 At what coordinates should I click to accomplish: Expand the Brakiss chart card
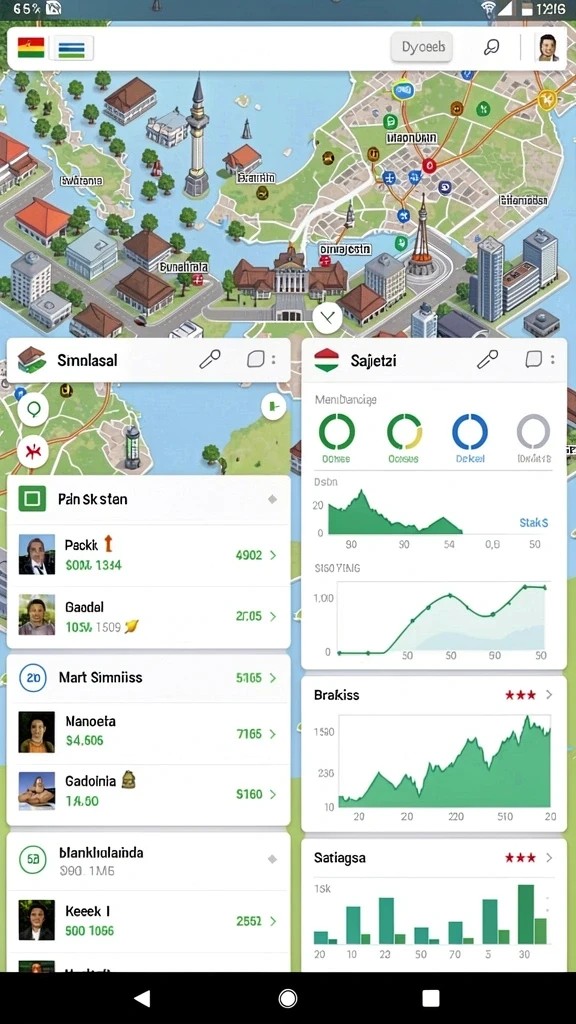click(549, 695)
